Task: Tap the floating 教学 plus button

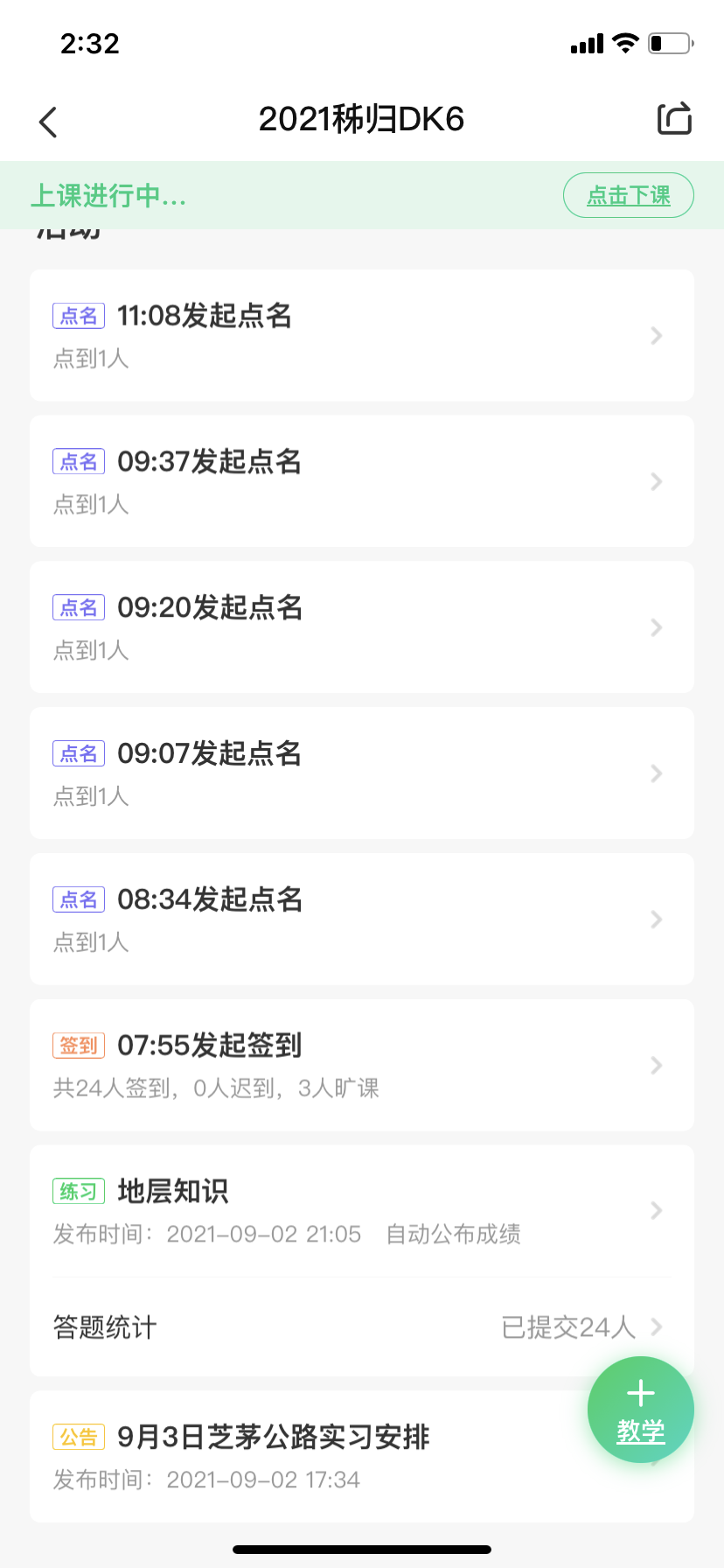Action: [640, 1410]
